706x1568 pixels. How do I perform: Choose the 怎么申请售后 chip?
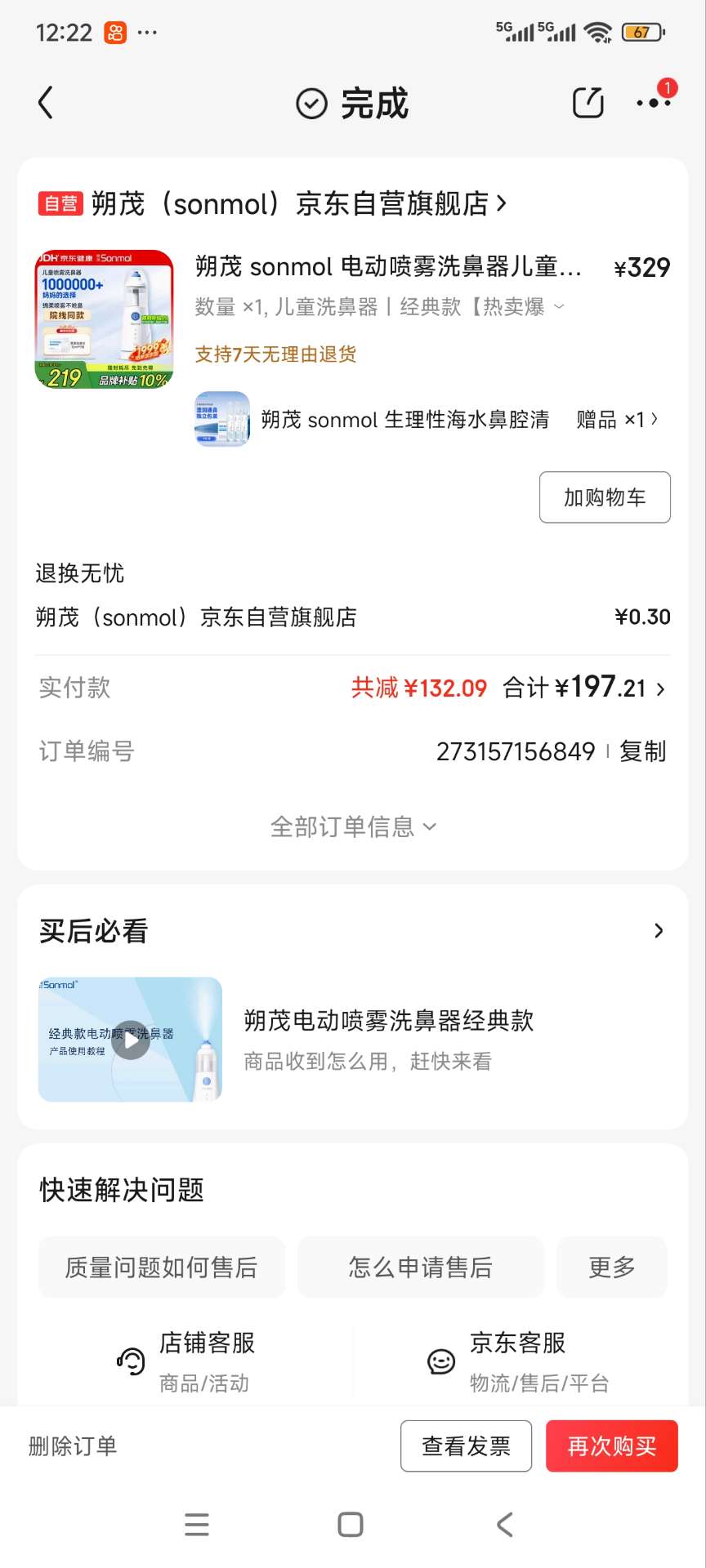click(x=420, y=1267)
